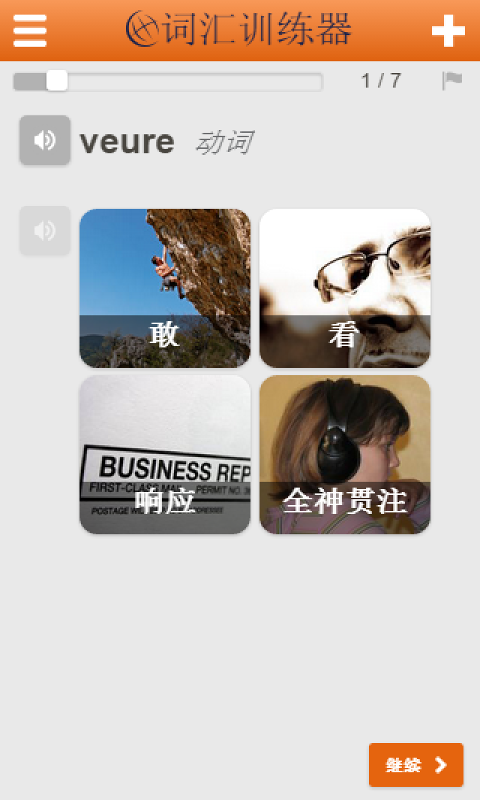Image resolution: width=480 pixels, height=800 pixels.
Task: Choose the 看 answer with glasses
Action: 345,288
